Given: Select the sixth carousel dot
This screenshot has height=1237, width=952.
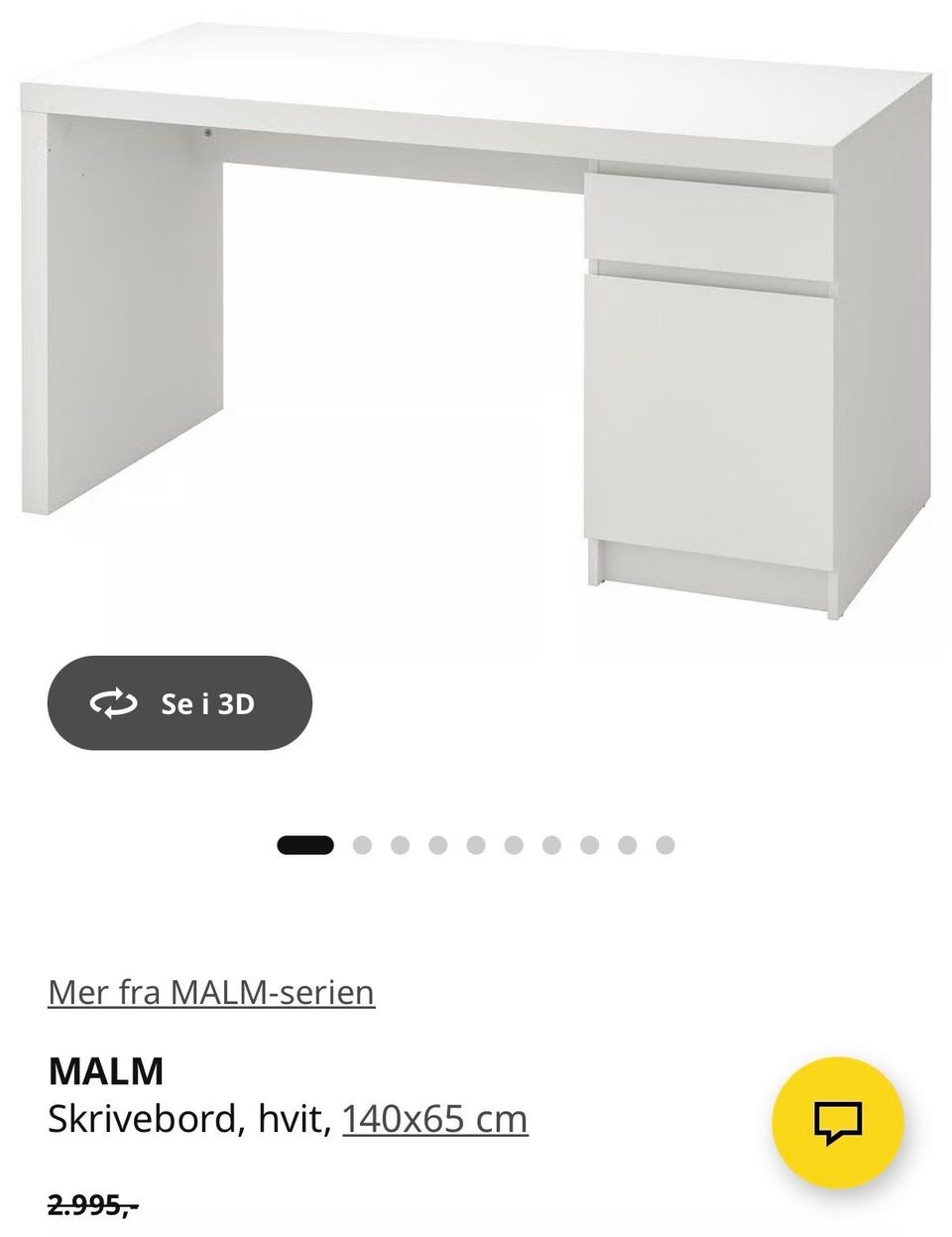Looking at the screenshot, I should [513, 845].
